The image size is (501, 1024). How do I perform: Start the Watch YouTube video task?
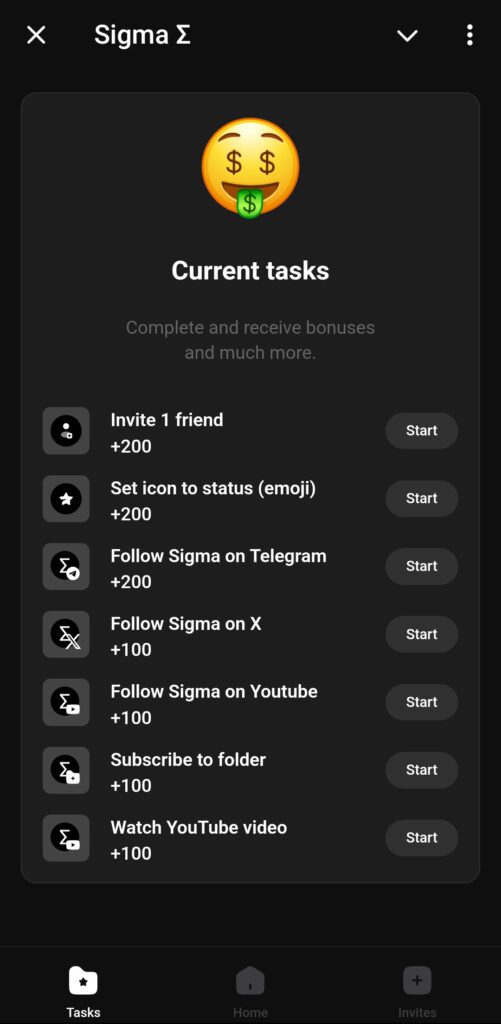tap(421, 838)
